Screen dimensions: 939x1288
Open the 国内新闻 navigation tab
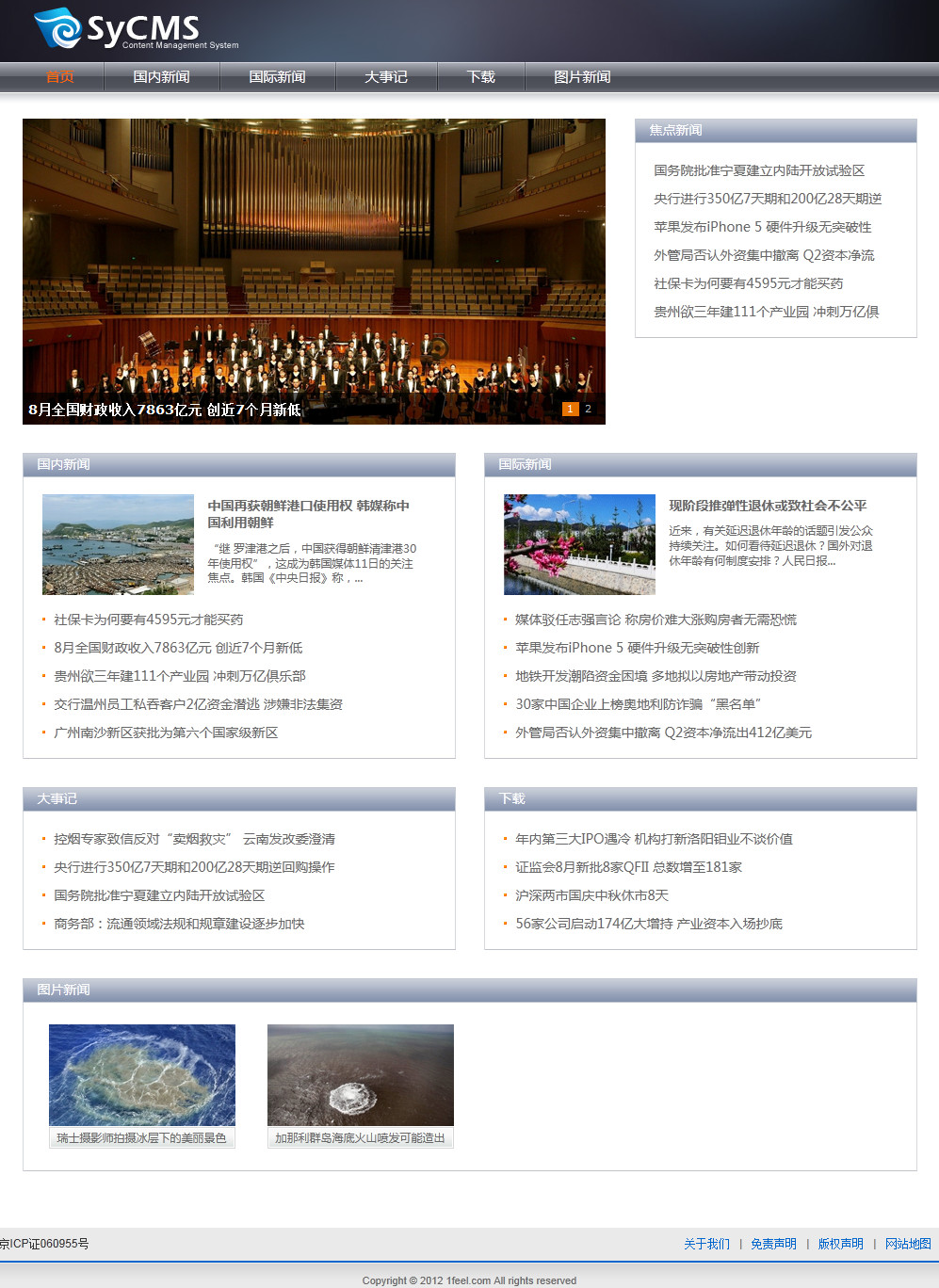click(x=161, y=77)
